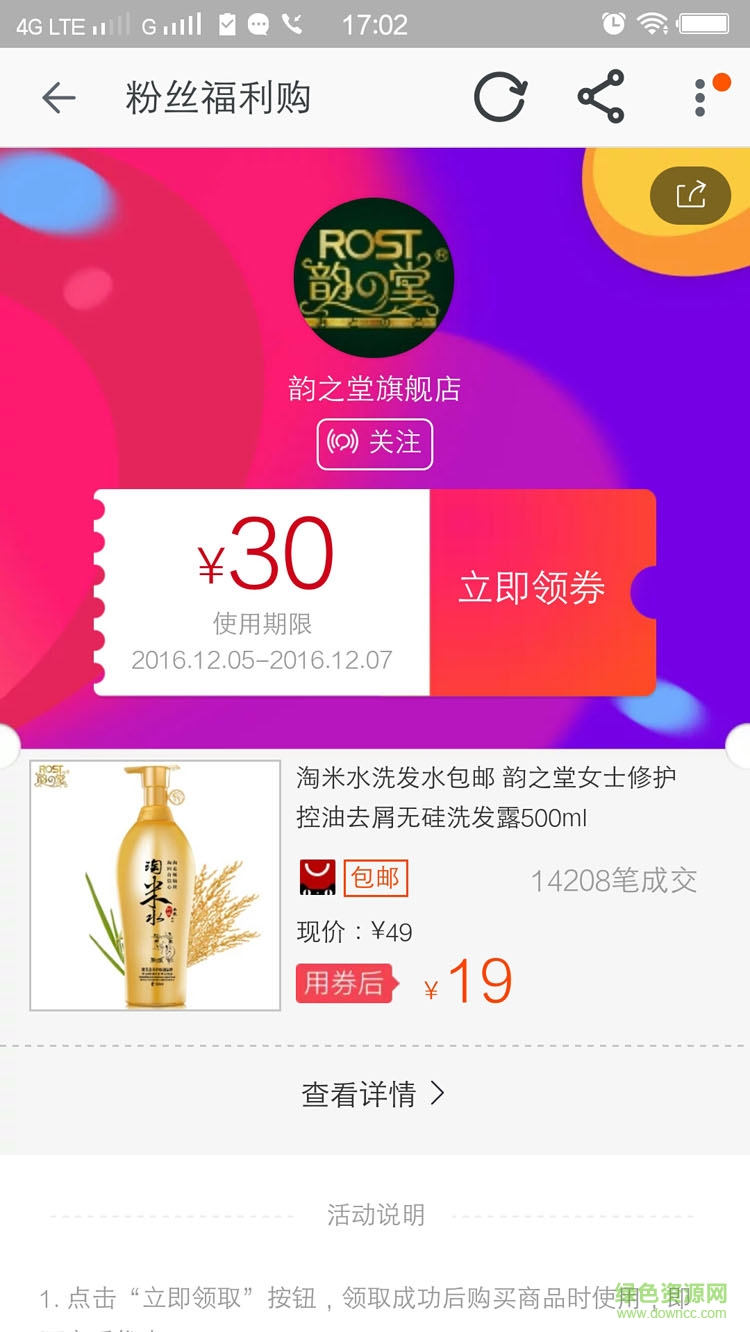Tap the Tmall store icon beside 包邮
This screenshot has height=1332, width=750.
318,877
